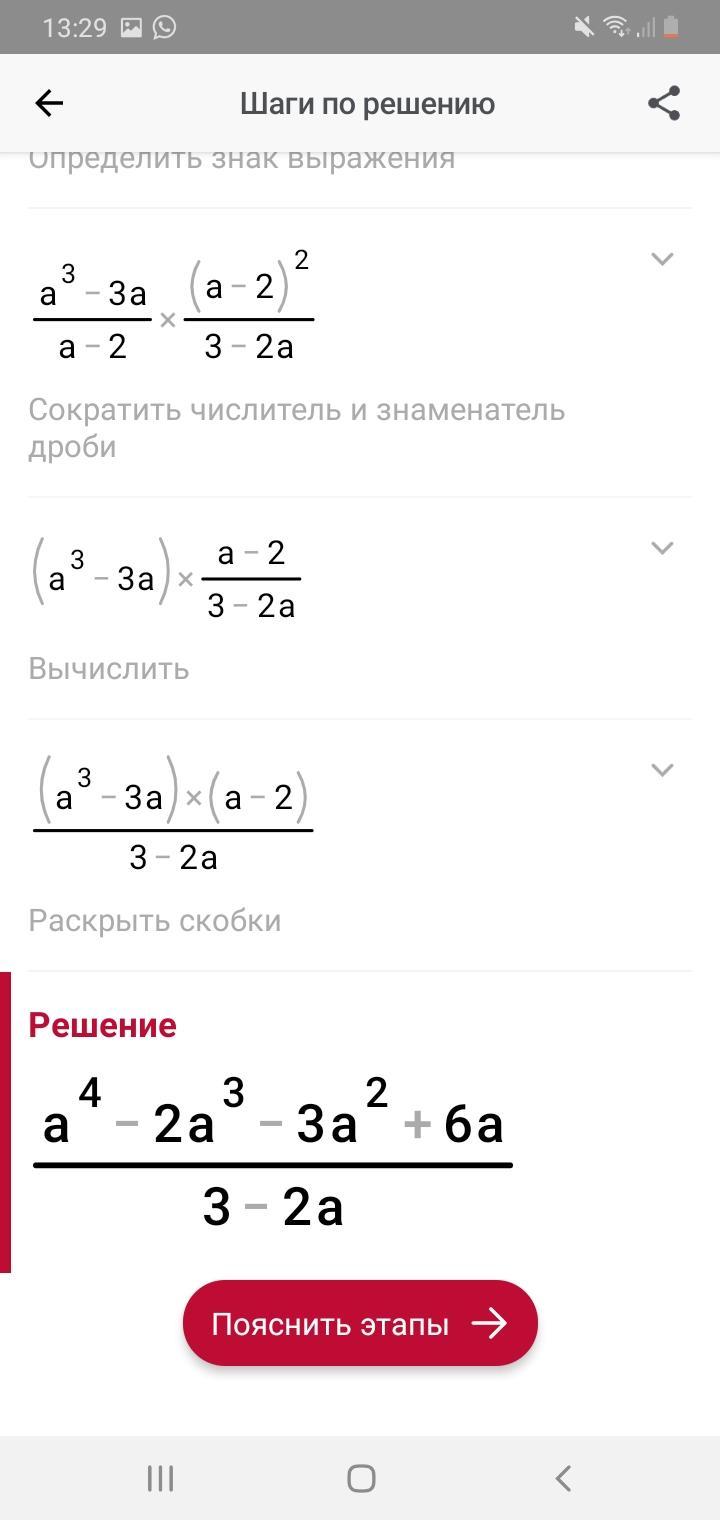Go to the system home screen
The height and width of the screenshot is (1520, 720).
click(x=361, y=1478)
